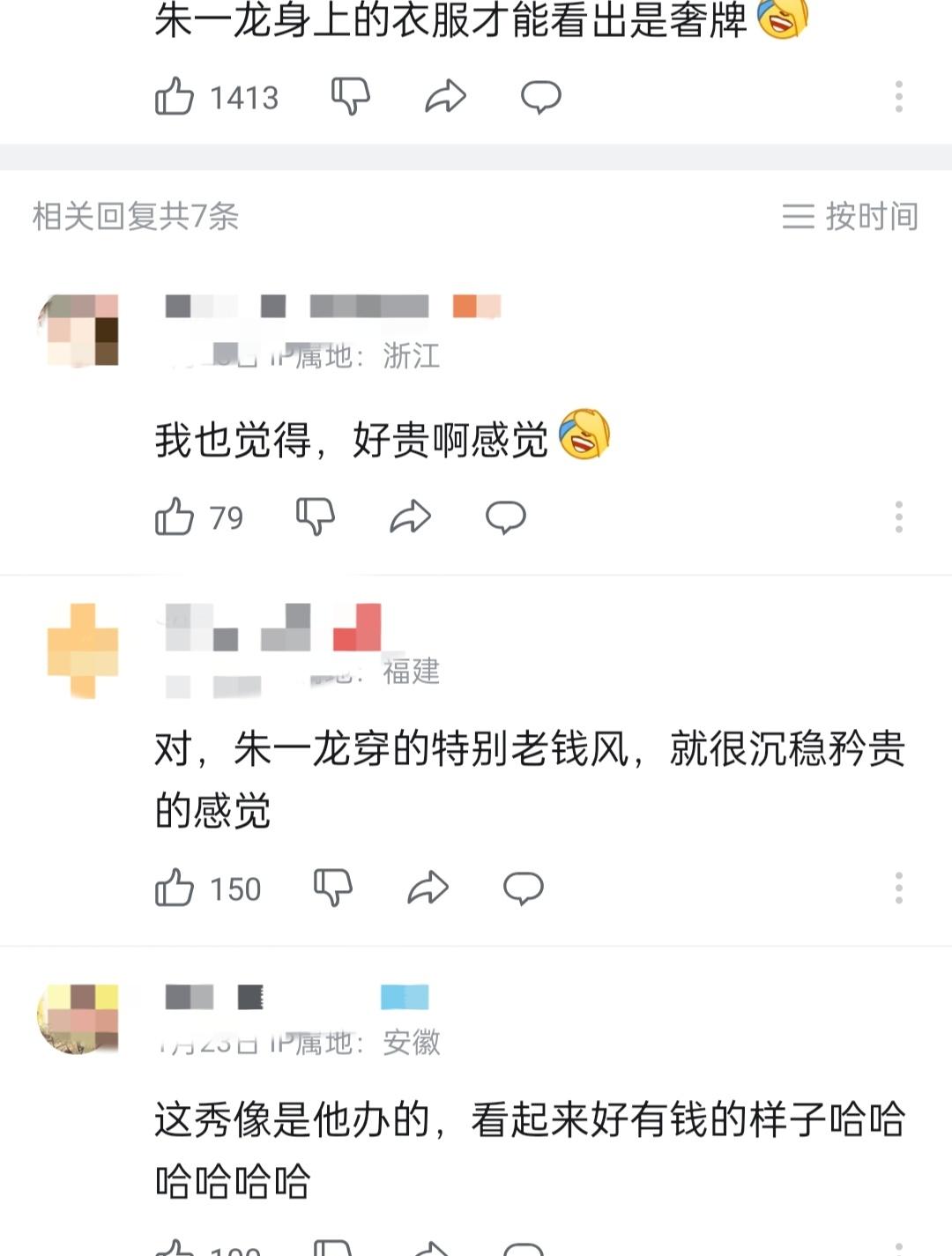Comment on the 老钱风 reply
The width and height of the screenshot is (952, 1256).
(523, 888)
